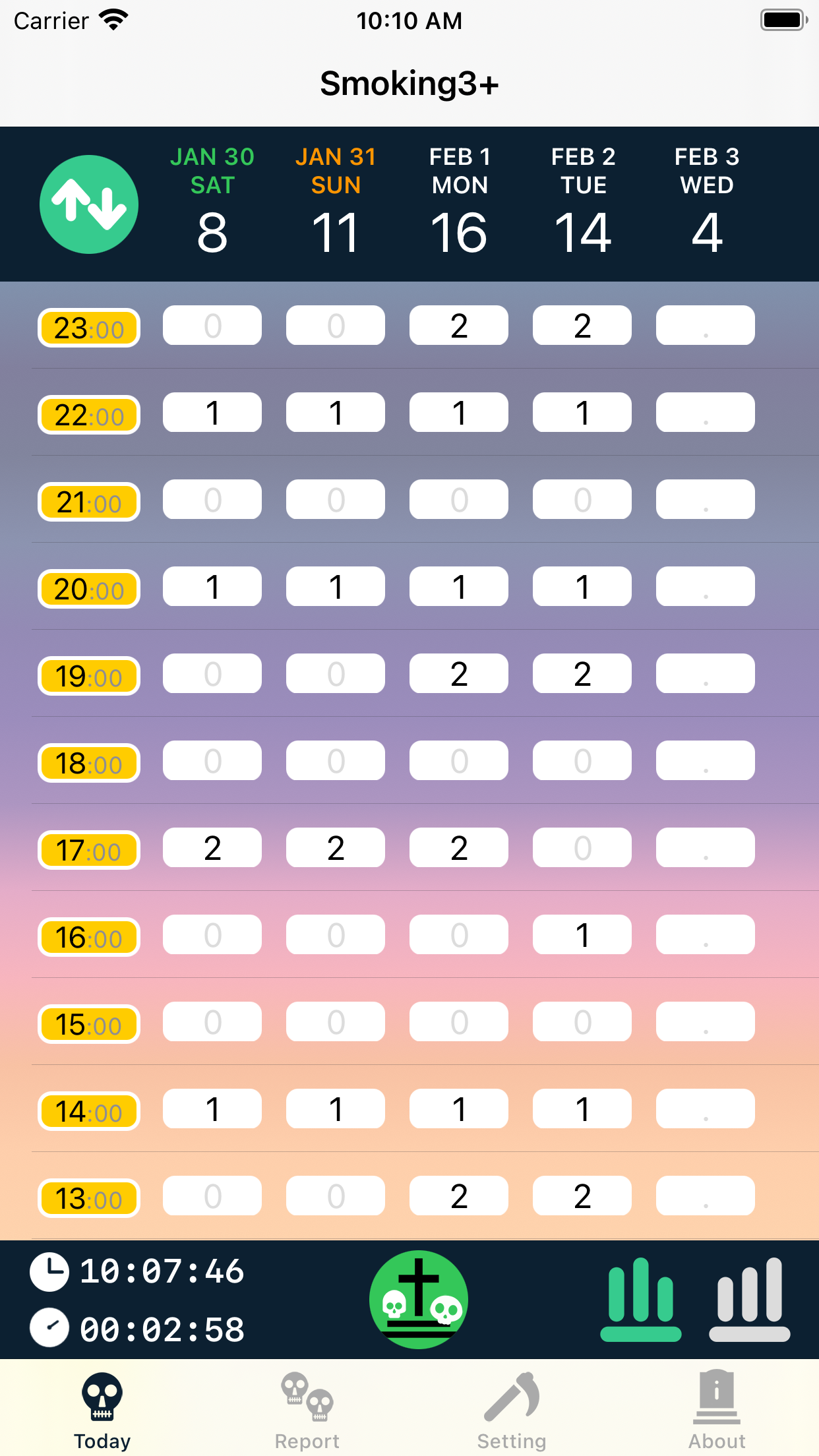Tap the green sort arrows icon

point(88,203)
